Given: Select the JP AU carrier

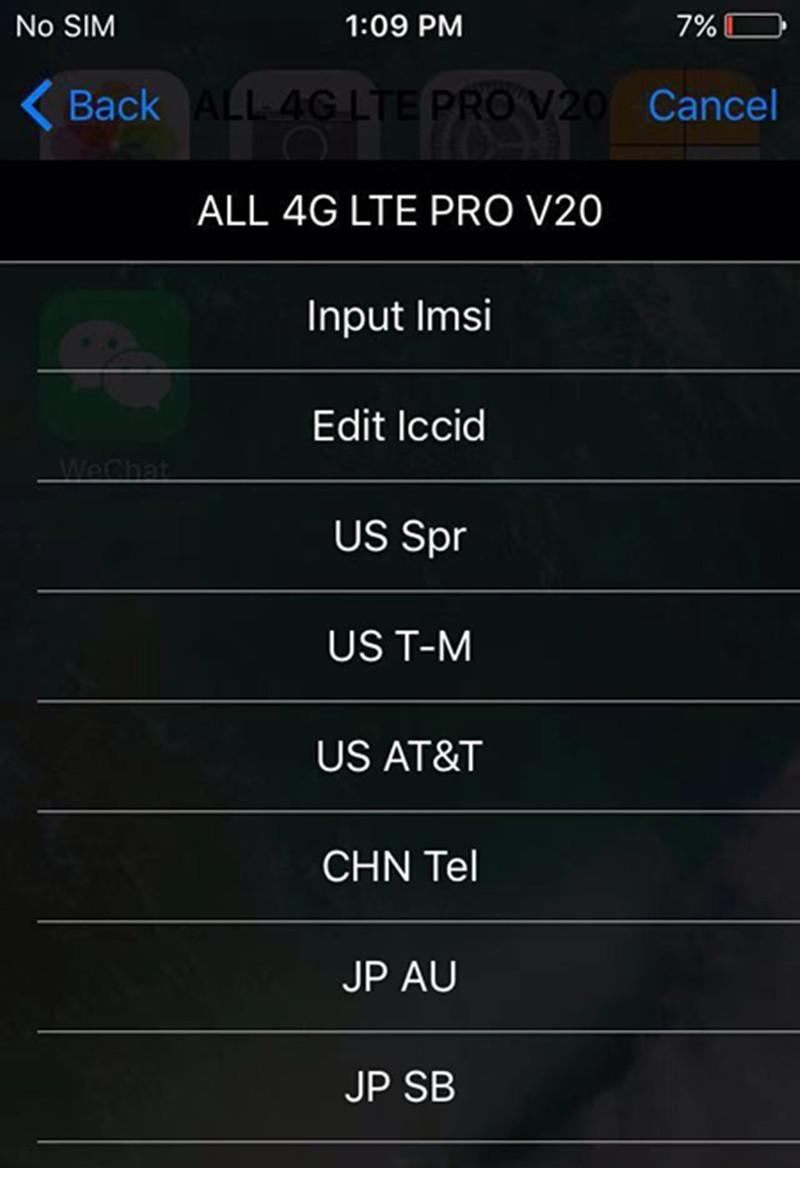Looking at the screenshot, I should pyautogui.click(x=400, y=977).
